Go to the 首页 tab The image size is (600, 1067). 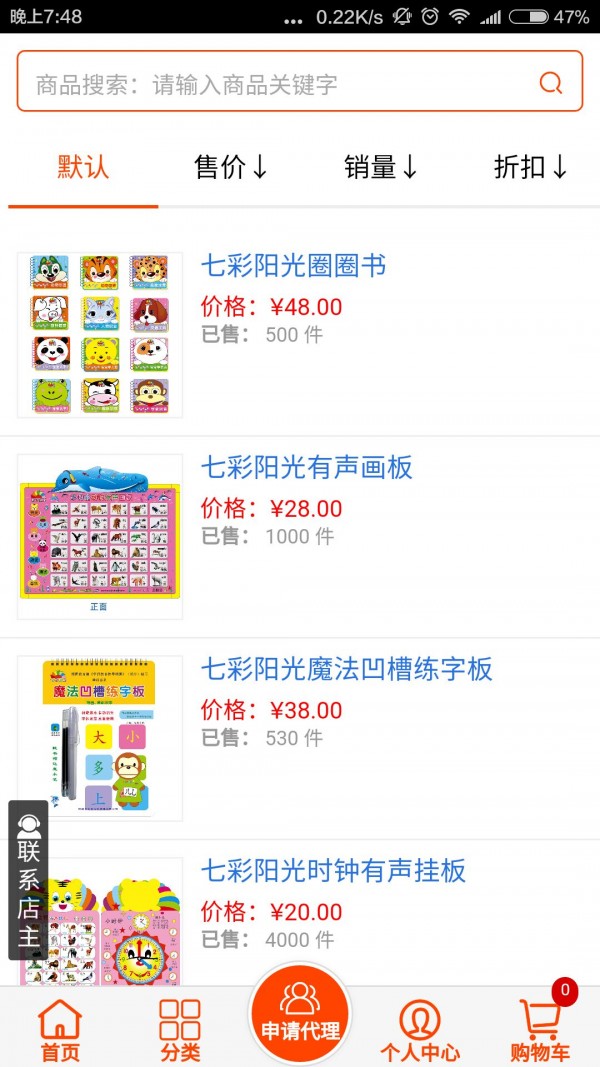point(60,1030)
